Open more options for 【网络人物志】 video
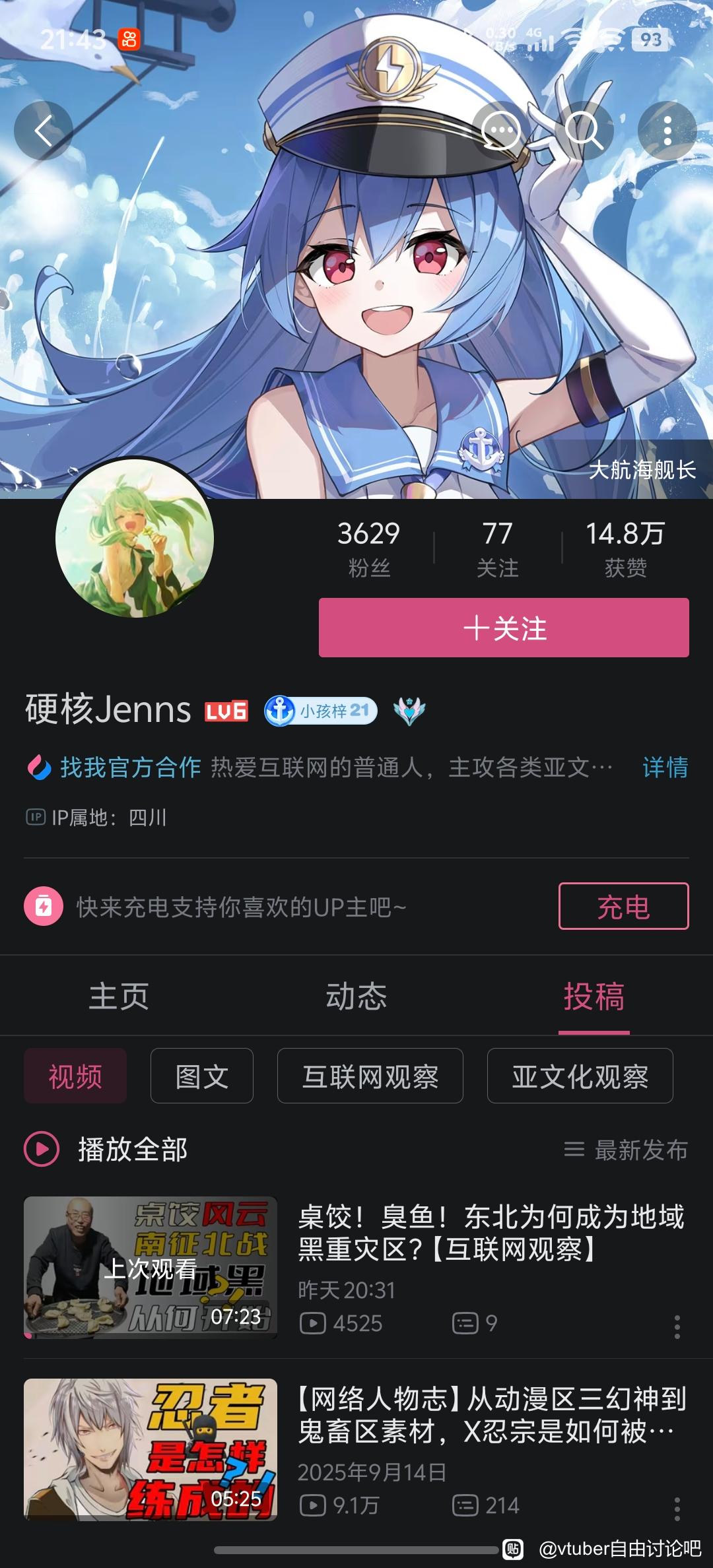This screenshot has width=713, height=1568. tap(677, 1509)
